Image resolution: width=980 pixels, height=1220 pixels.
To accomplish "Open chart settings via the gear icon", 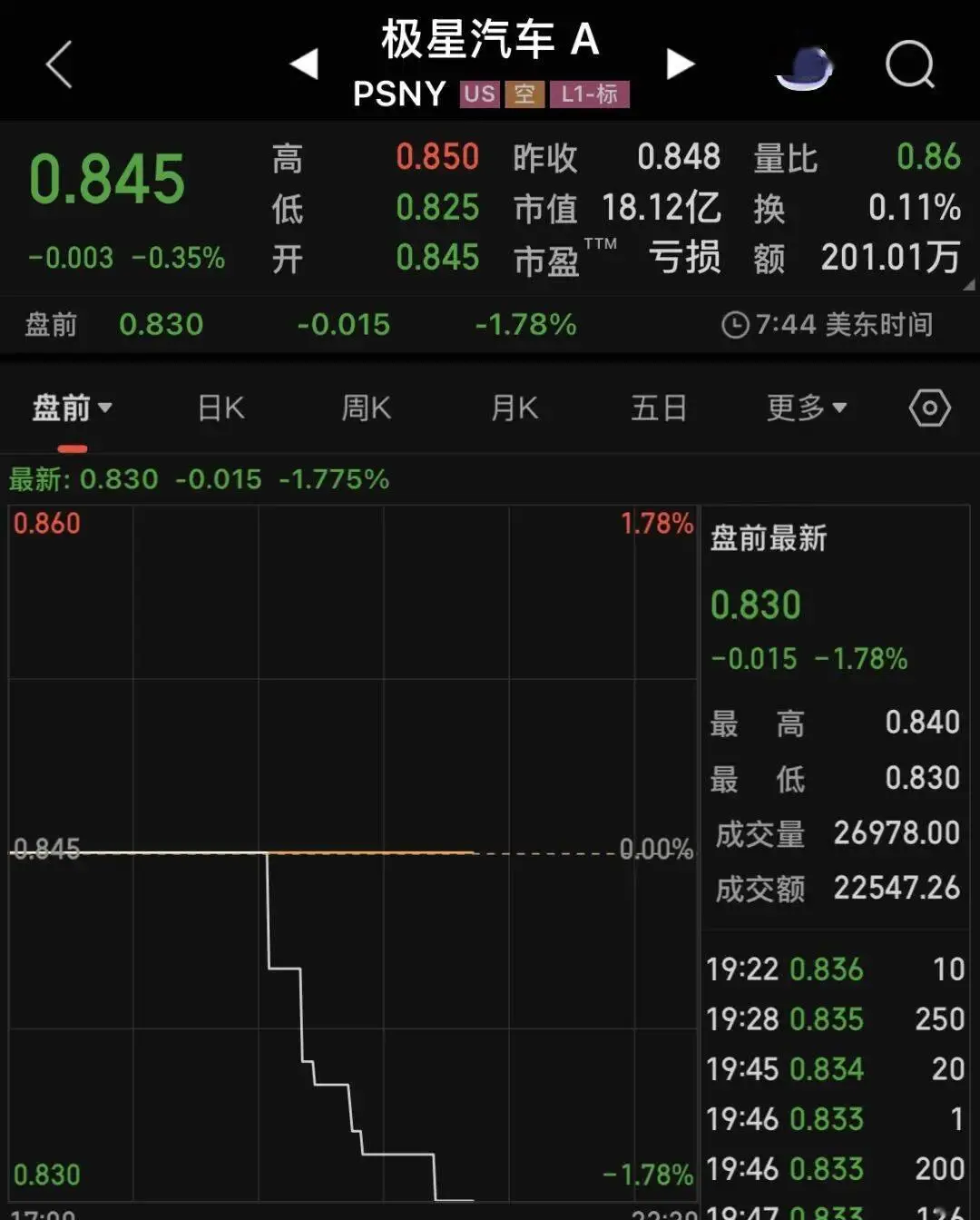I will click(929, 408).
